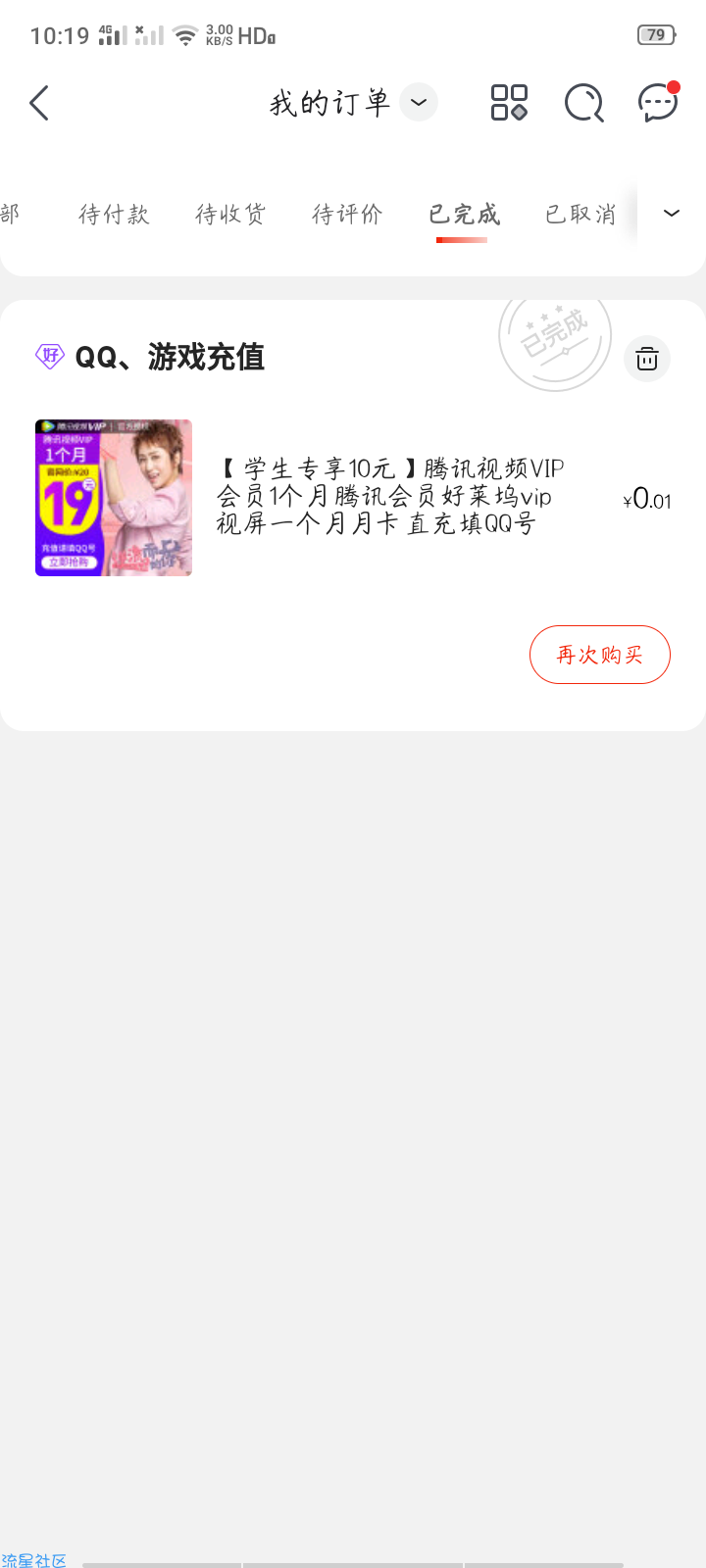Switch to the 已取消 tab
This screenshot has height=1568, width=706.
(x=580, y=214)
